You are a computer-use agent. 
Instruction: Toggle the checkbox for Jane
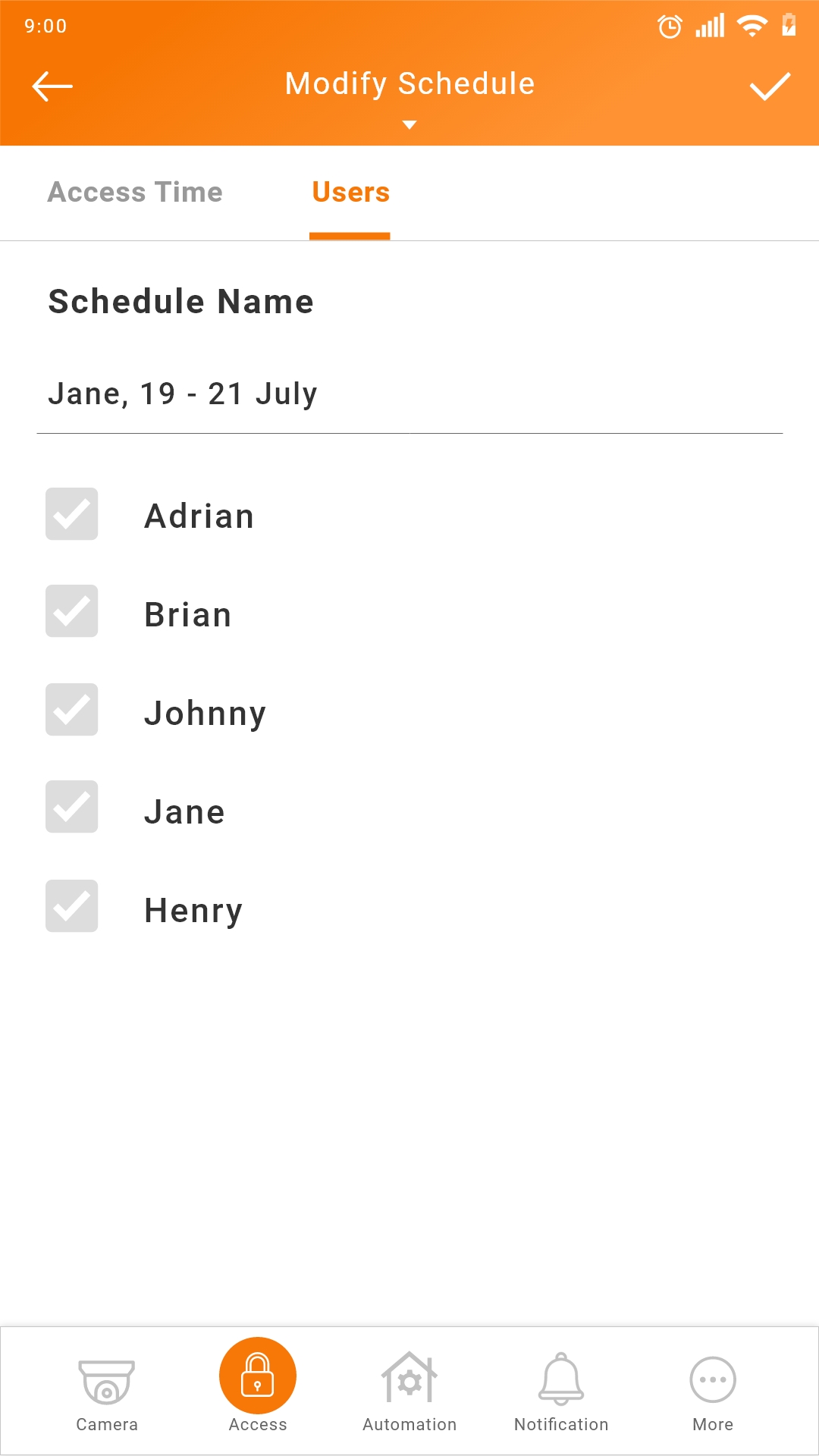(x=72, y=807)
